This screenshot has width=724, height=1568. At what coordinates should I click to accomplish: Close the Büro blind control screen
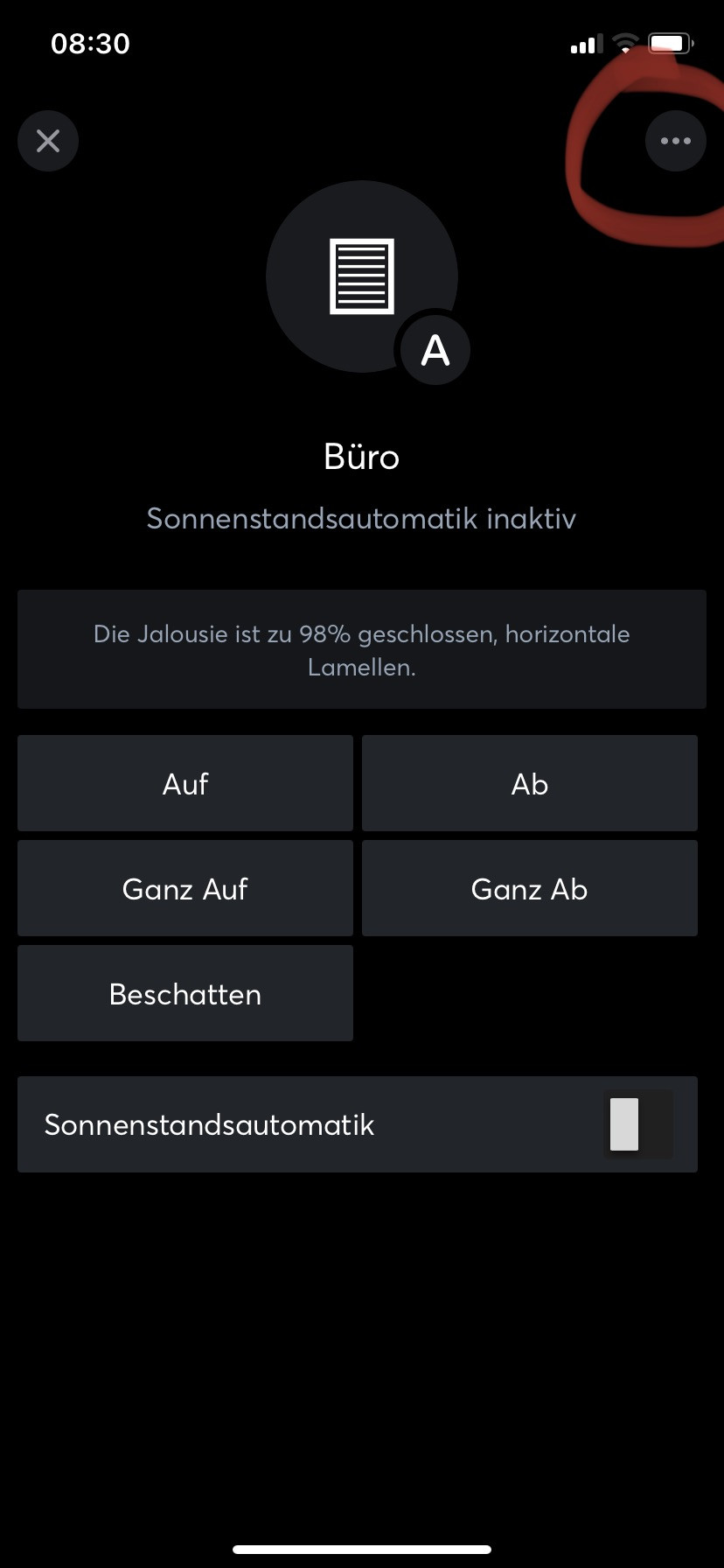(48, 141)
